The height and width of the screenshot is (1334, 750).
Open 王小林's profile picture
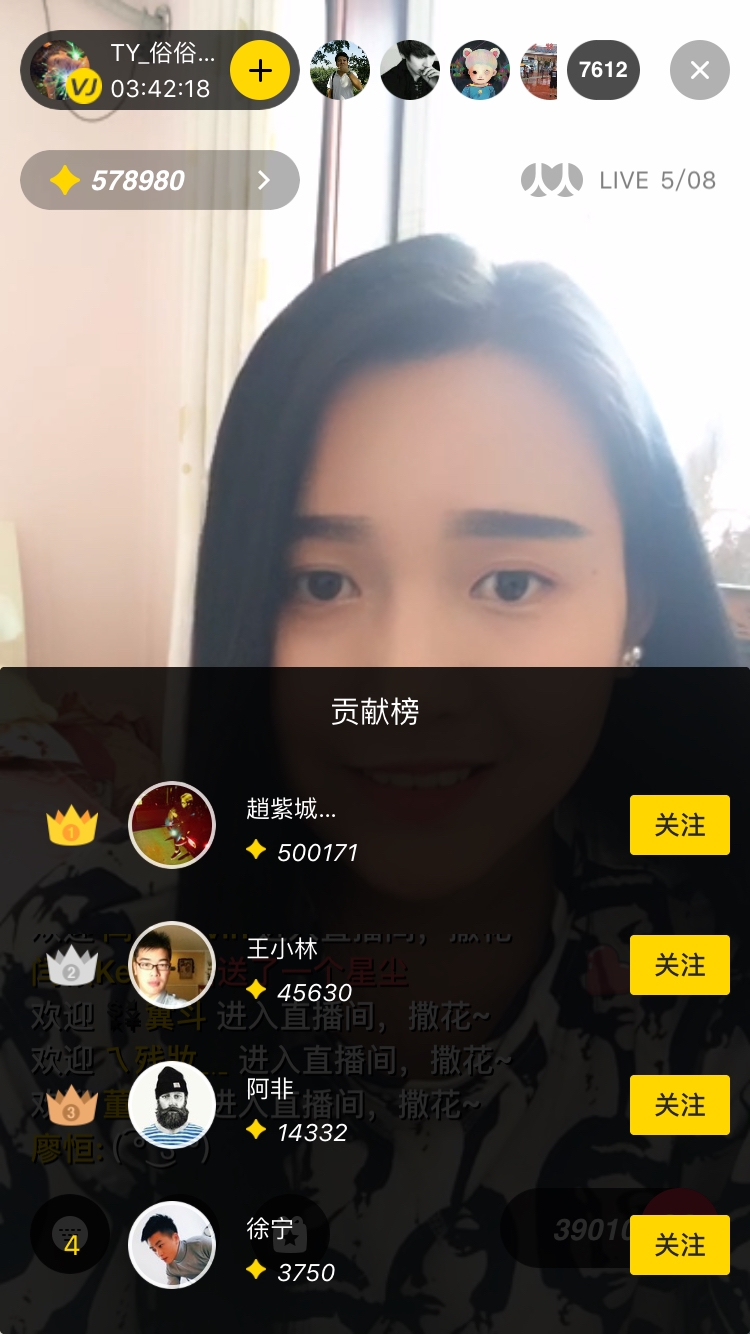pos(172,965)
